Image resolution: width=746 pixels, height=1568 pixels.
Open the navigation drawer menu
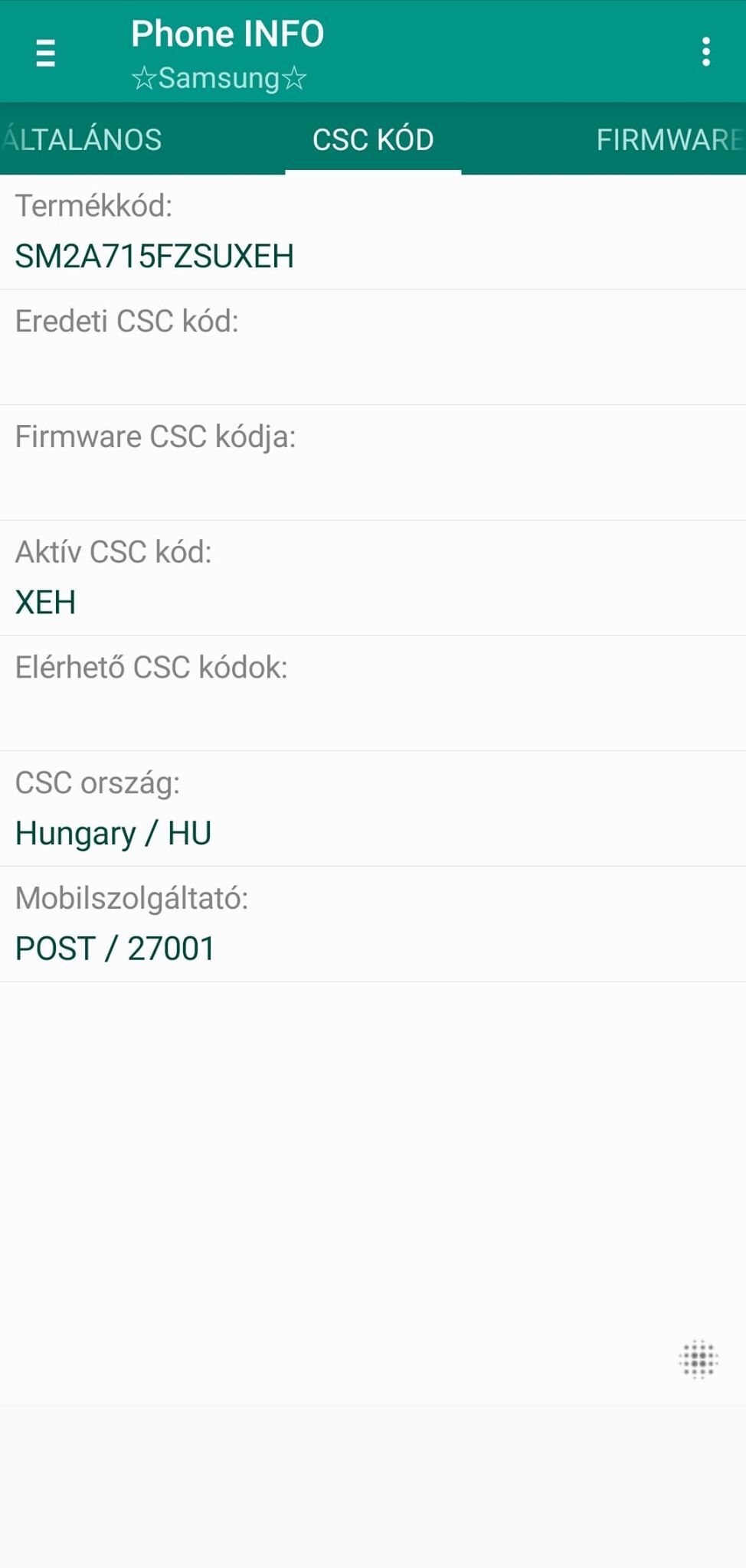click(46, 53)
